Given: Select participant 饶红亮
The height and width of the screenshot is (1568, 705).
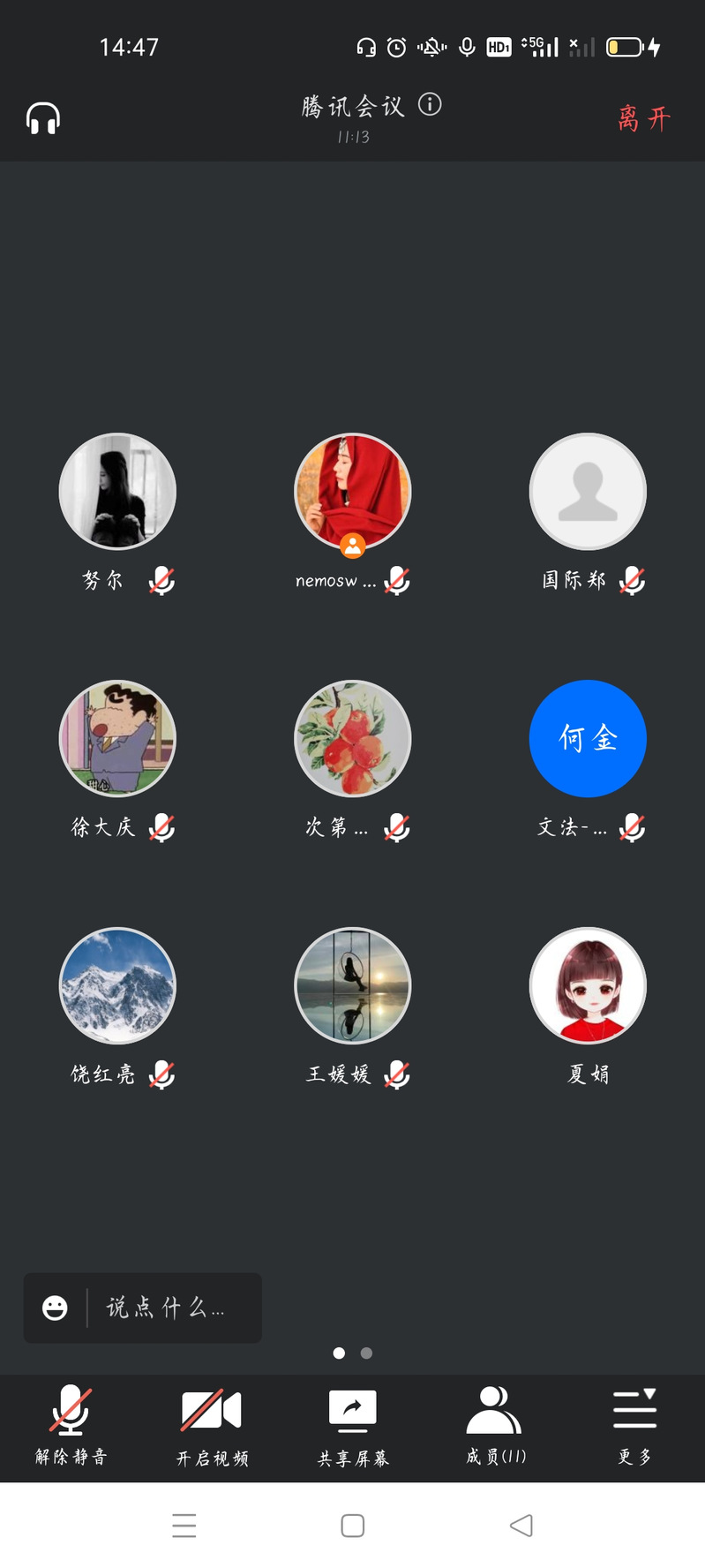Looking at the screenshot, I should click(117, 986).
